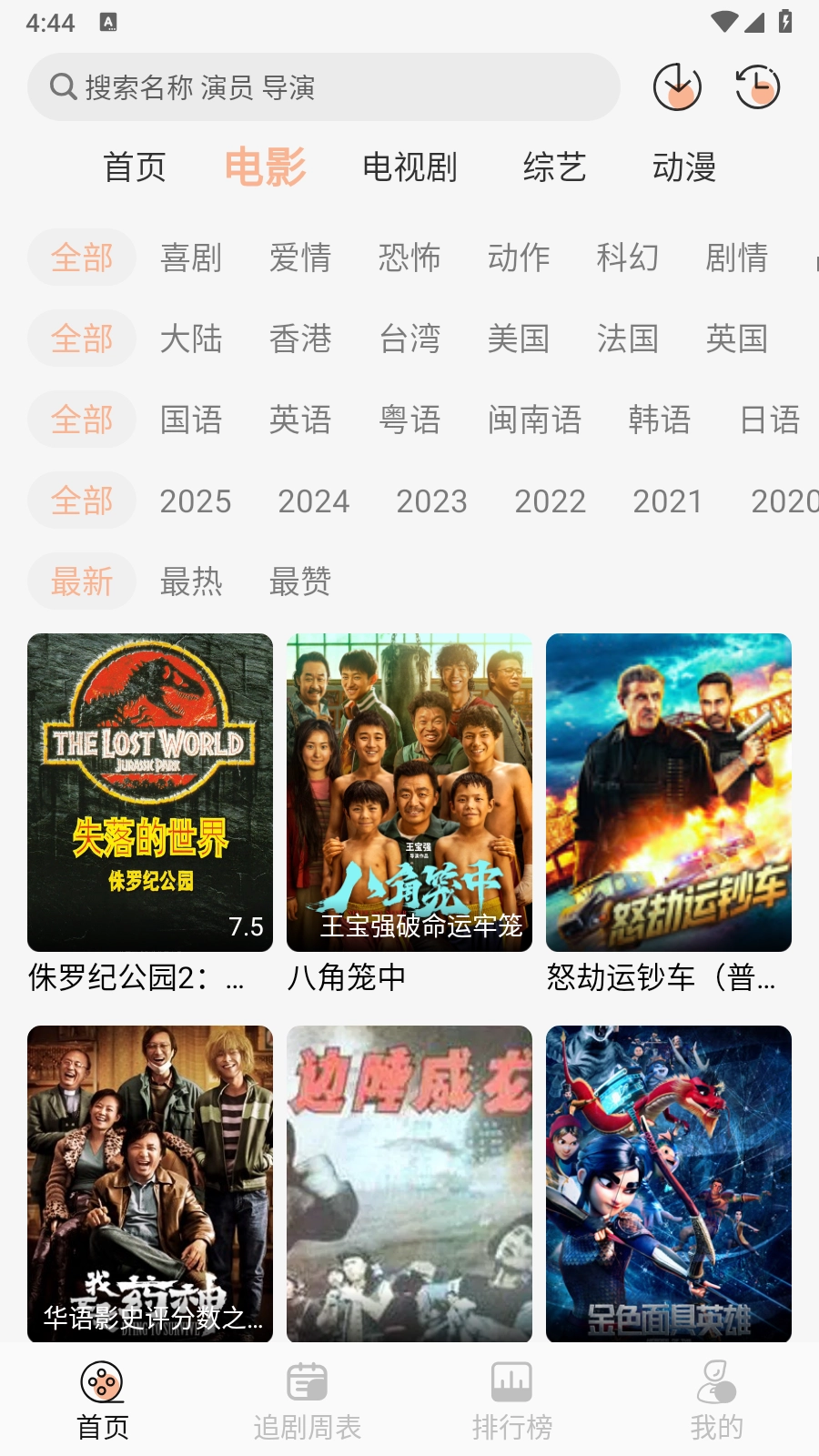
Task: Filter movies by year 2024
Action: pos(313,500)
